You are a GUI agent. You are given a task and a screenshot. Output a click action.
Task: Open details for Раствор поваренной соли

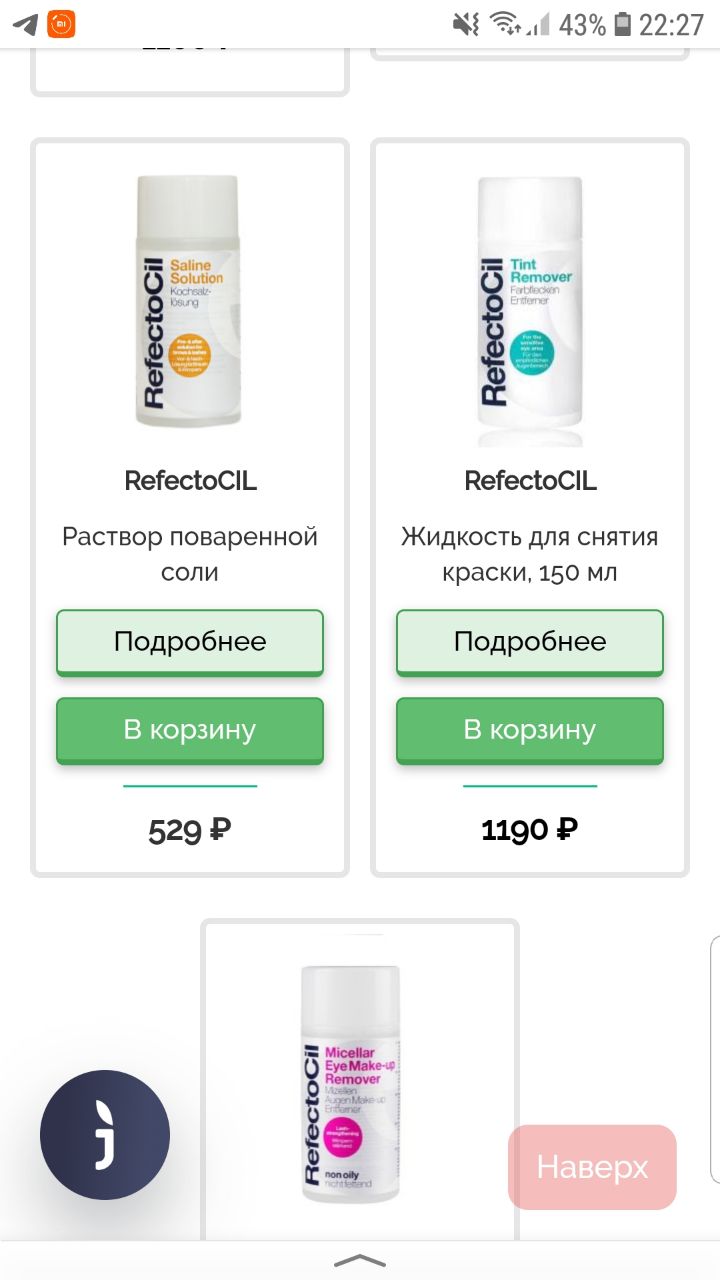coord(190,642)
